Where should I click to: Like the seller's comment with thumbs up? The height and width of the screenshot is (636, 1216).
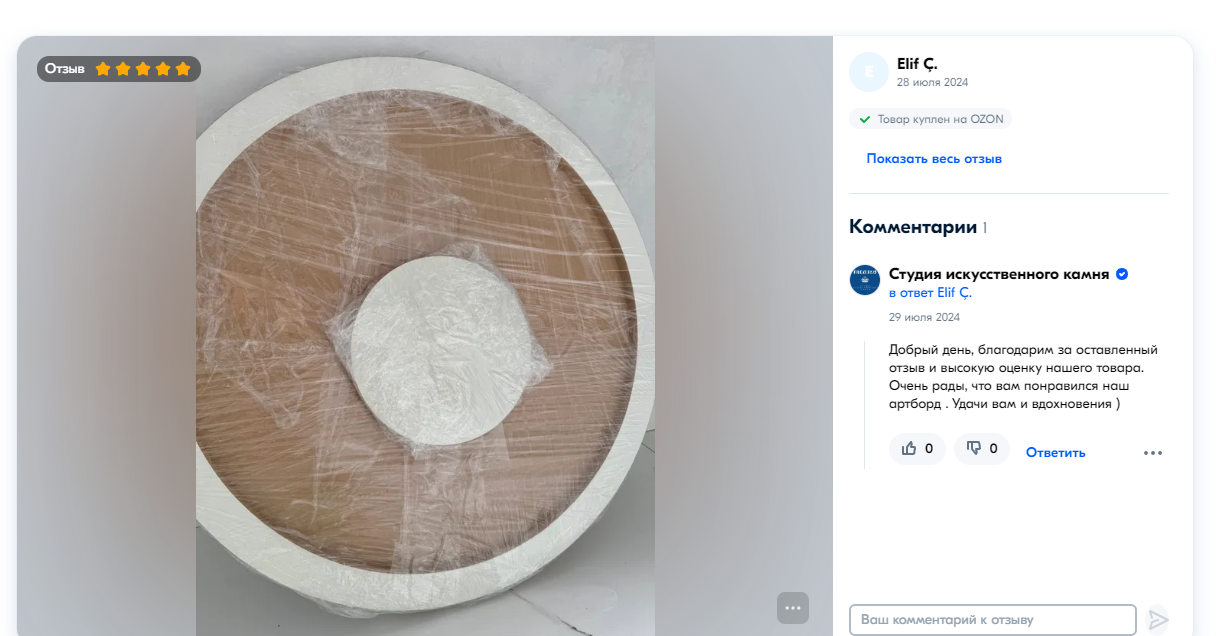click(916, 449)
